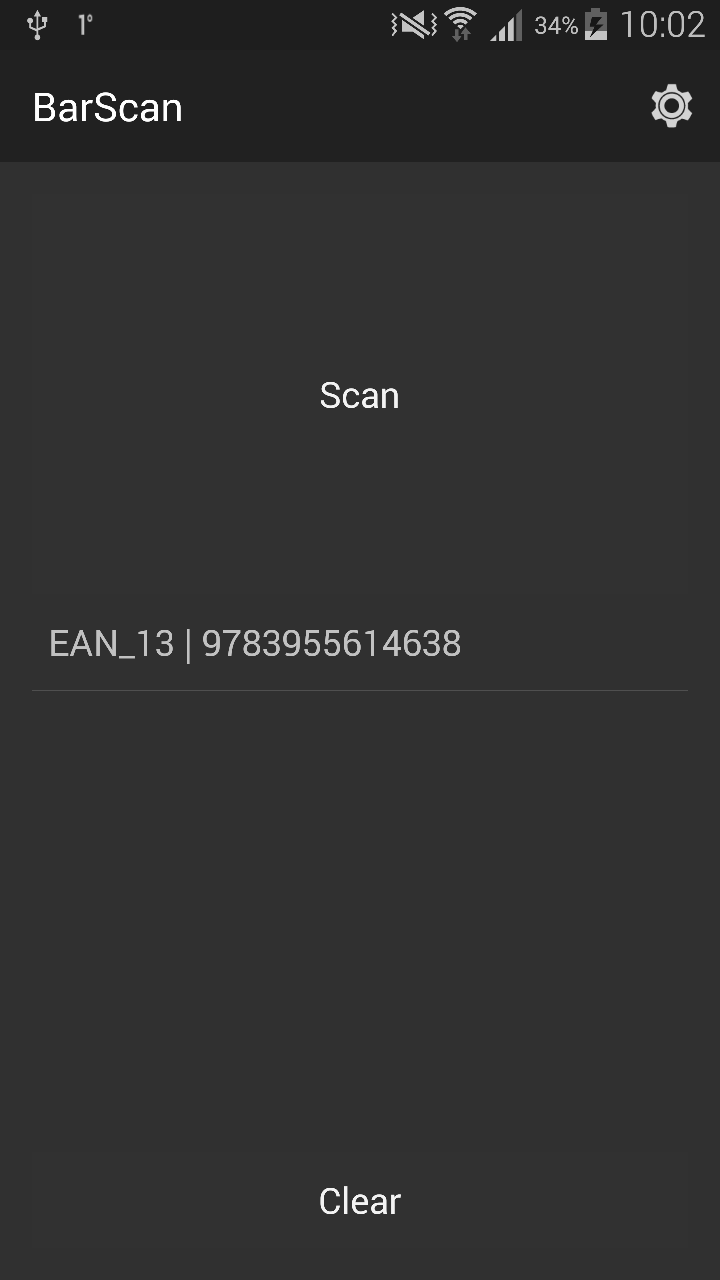Click the divider line under the scan result
This screenshot has height=1280, width=720.
[360, 689]
